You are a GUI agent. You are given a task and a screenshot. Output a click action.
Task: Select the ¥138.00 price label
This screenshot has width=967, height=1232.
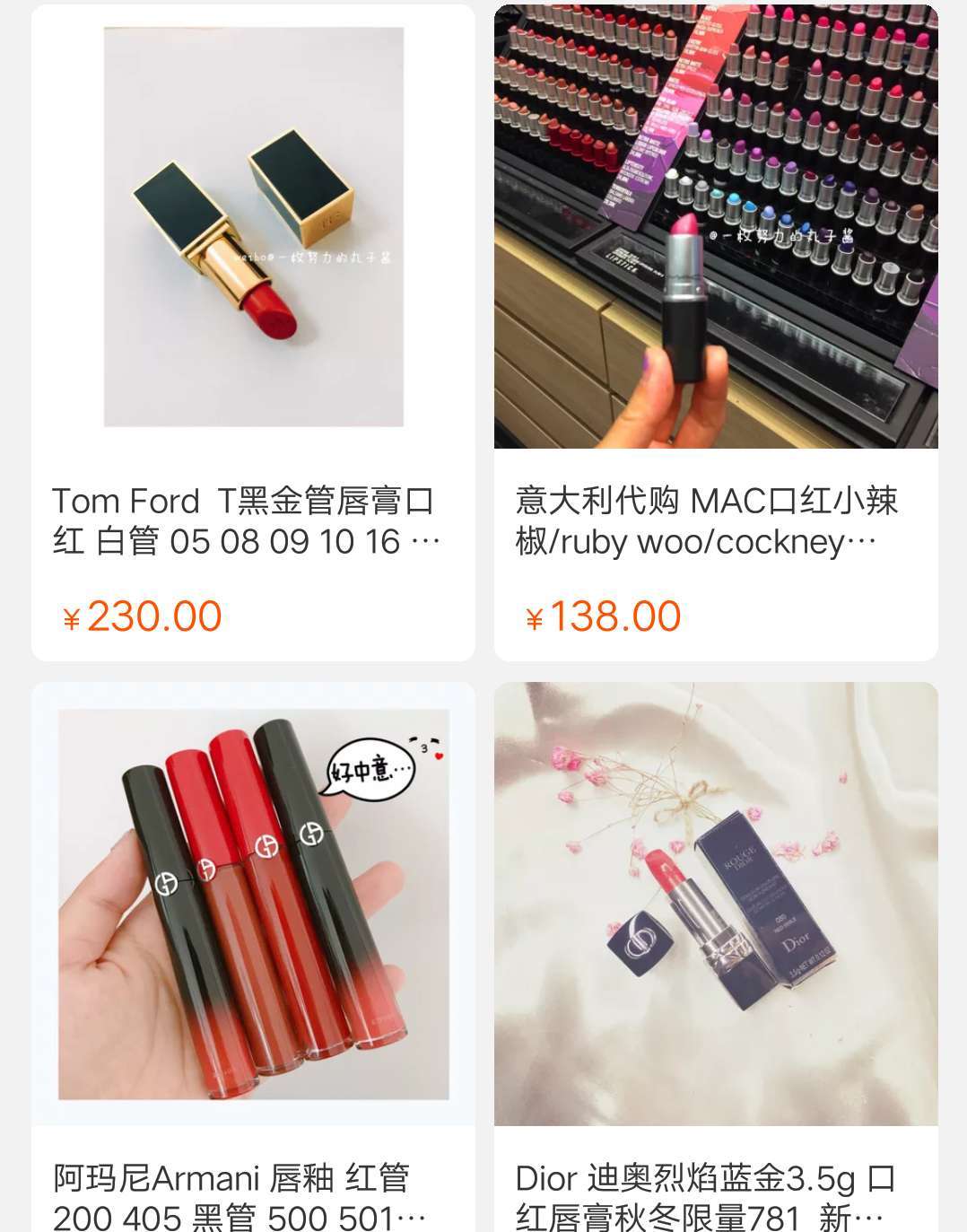point(603,616)
